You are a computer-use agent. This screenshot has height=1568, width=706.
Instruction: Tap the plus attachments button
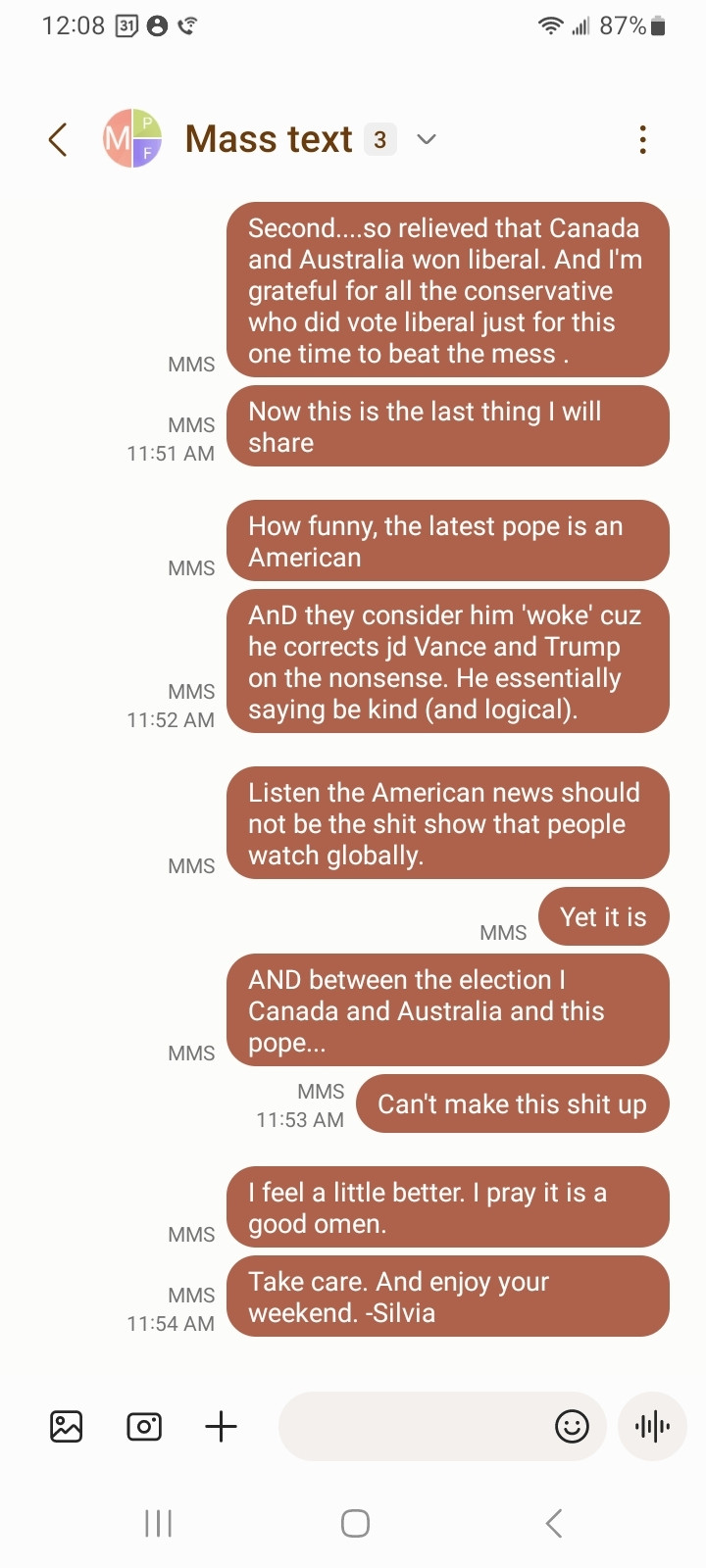[222, 1426]
